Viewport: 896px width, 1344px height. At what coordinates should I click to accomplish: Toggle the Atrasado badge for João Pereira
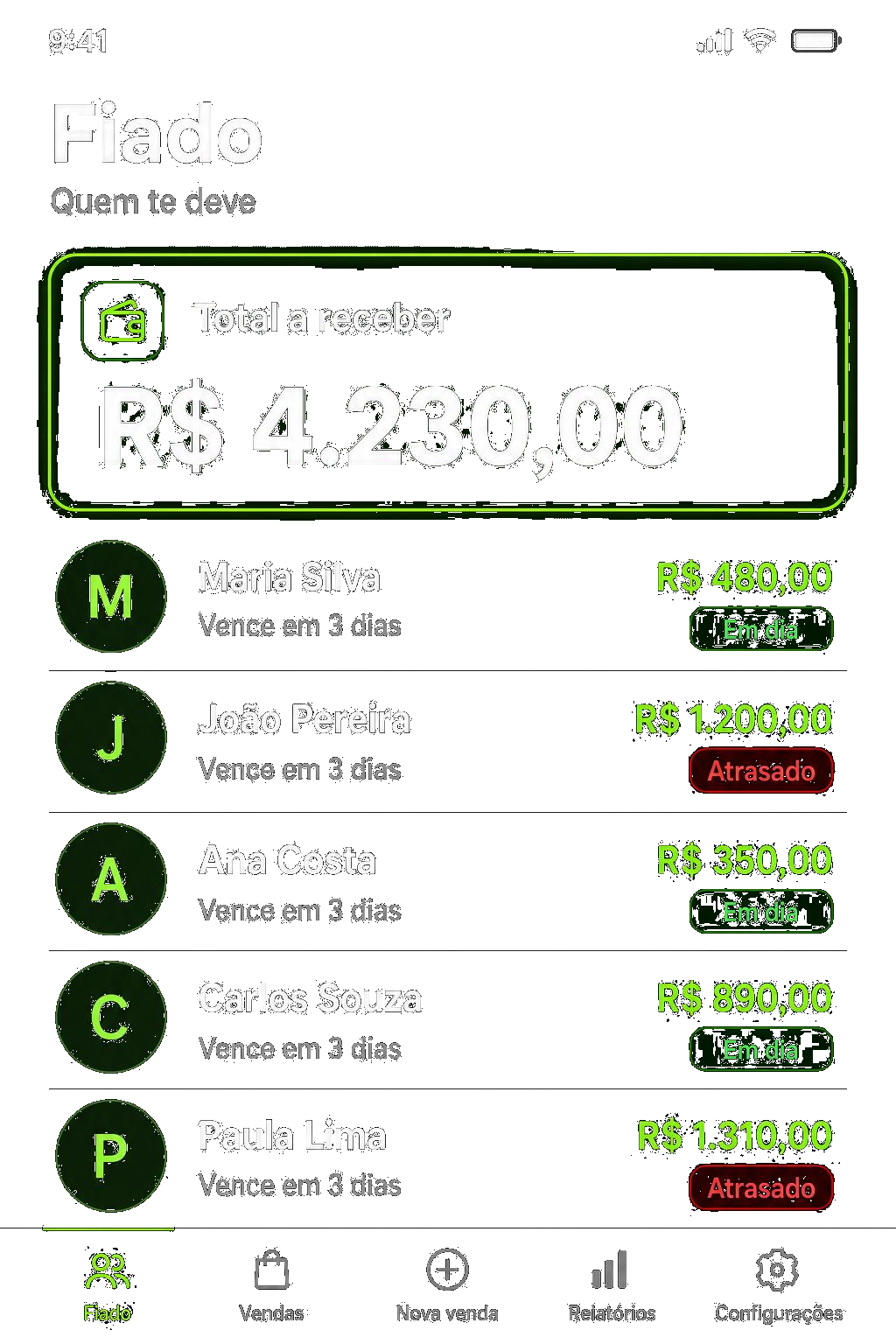click(760, 771)
